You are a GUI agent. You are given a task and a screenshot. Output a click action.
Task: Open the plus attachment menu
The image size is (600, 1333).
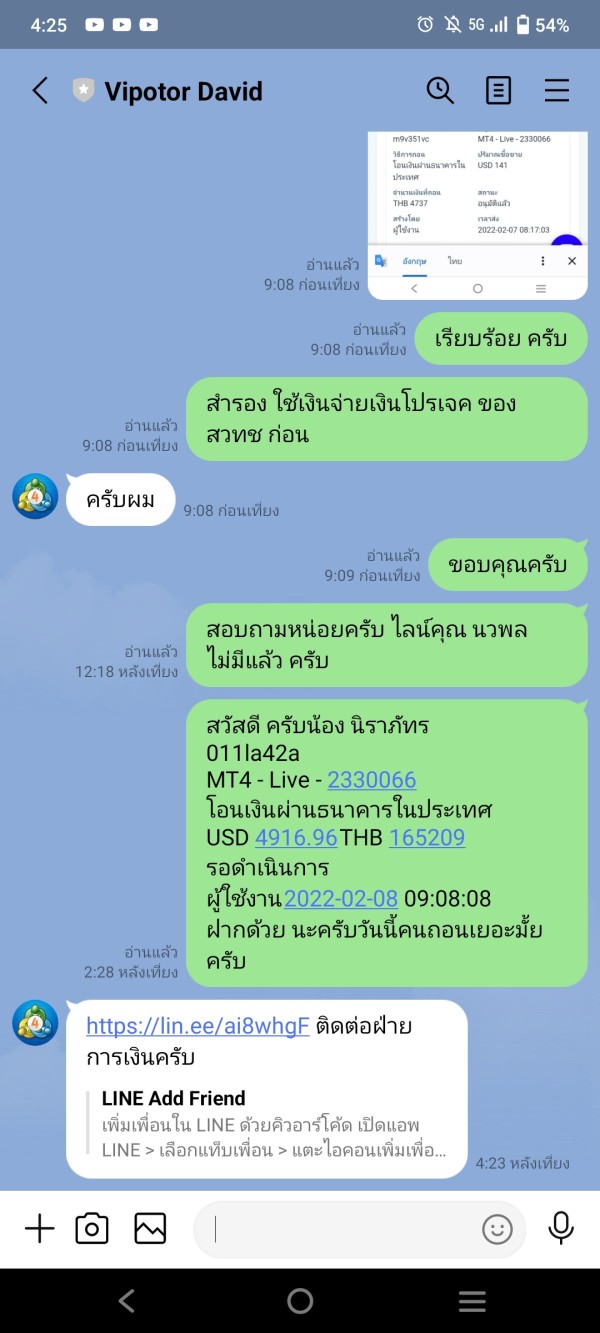click(39, 1228)
